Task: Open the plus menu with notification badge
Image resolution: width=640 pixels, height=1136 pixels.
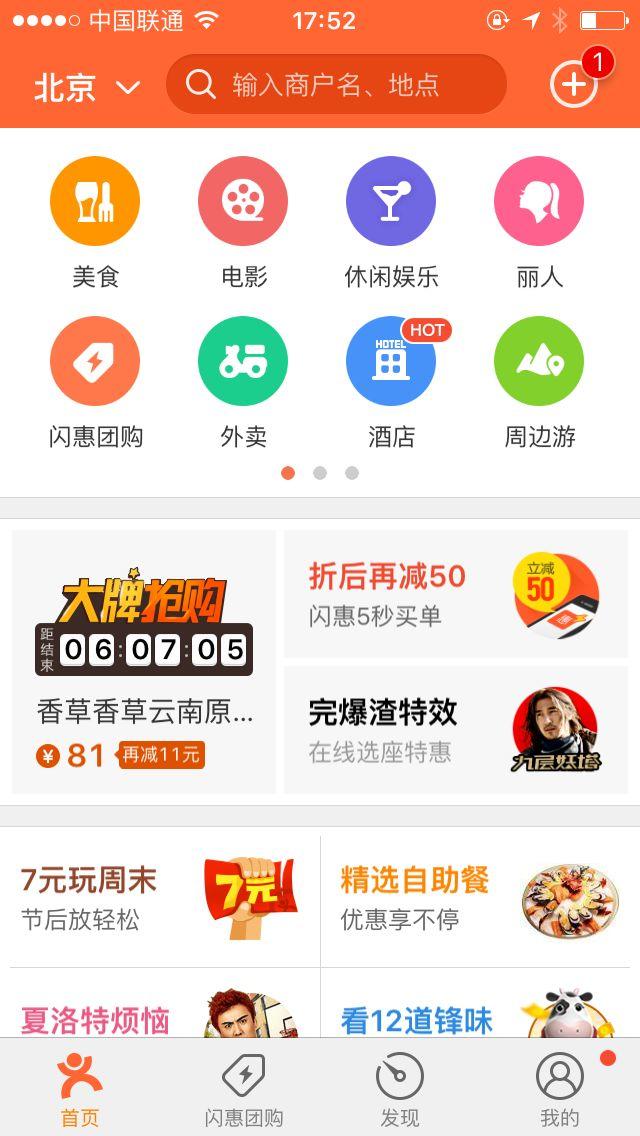Action: pos(574,85)
